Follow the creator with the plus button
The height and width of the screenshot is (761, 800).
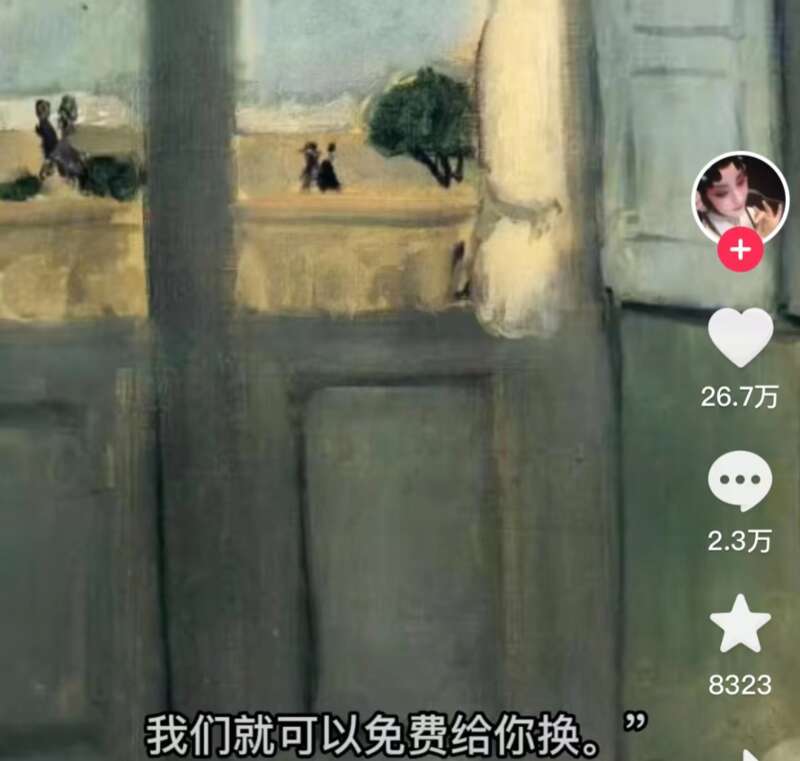click(x=740, y=250)
